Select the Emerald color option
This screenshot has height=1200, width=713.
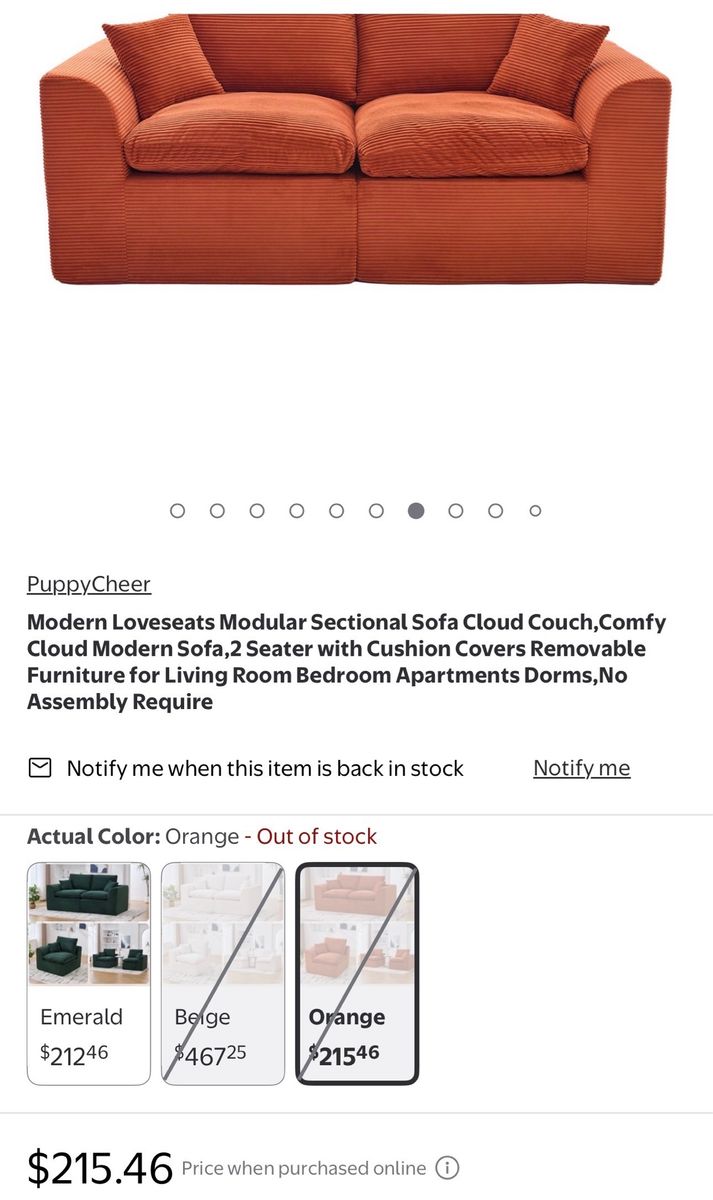point(89,974)
